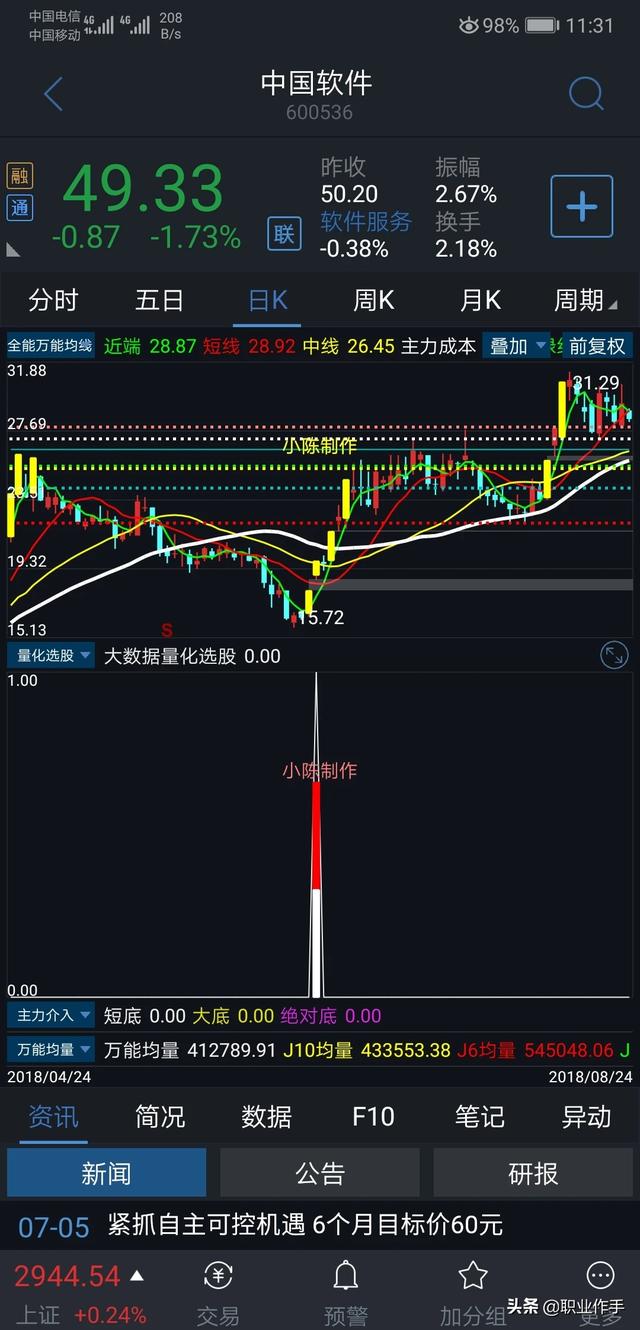Open 交易 in bottom bar
The width and height of the screenshot is (640, 1330).
pyautogui.click(x=218, y=1291)
